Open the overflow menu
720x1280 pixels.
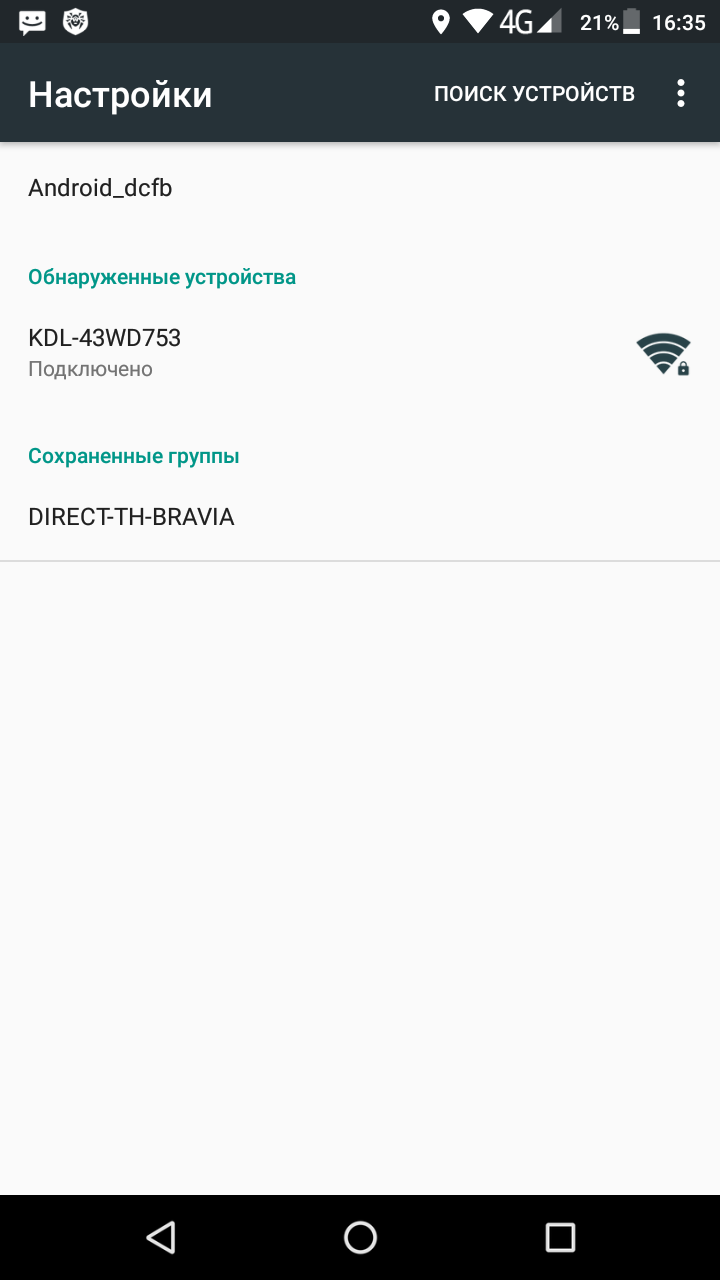(681, 94)
